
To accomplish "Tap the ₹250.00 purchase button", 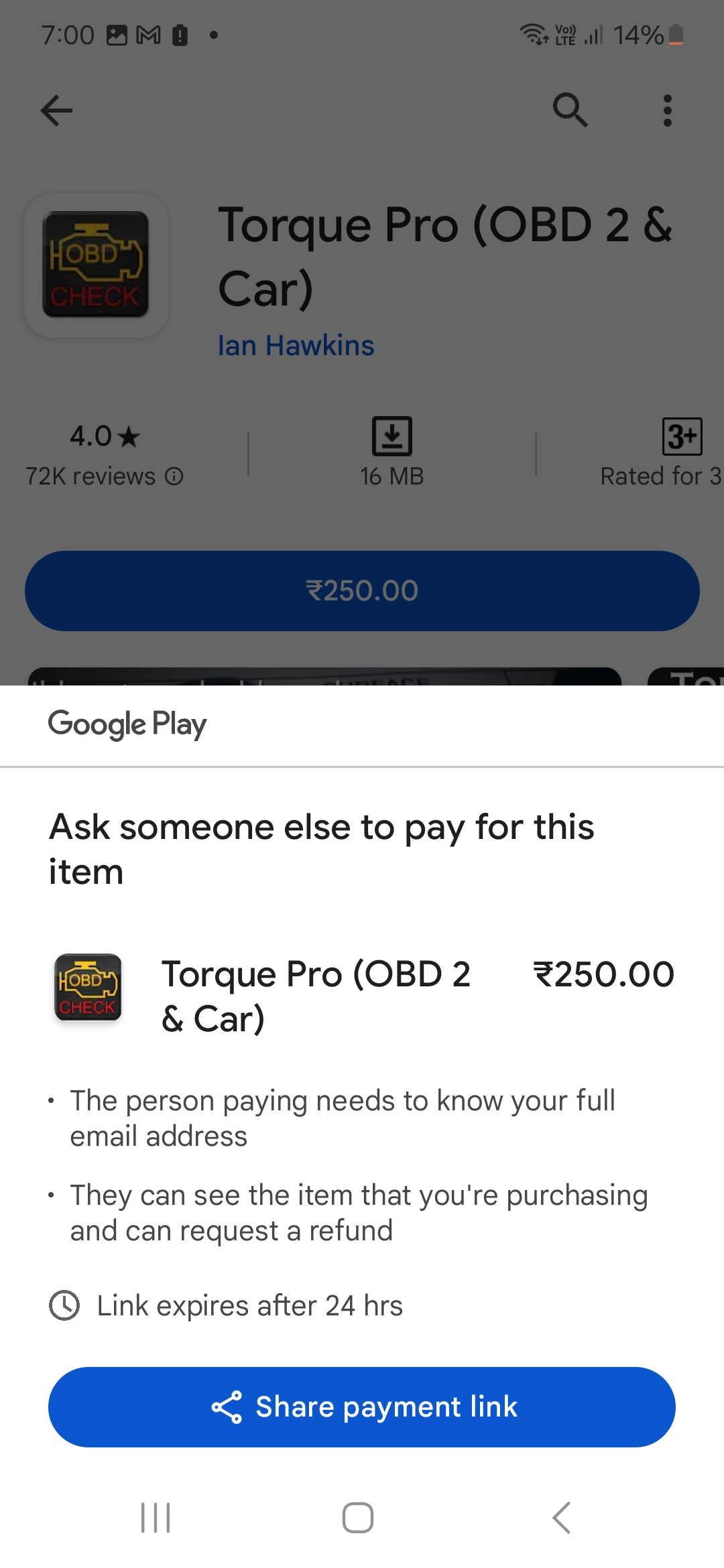I will click(362, 591).
